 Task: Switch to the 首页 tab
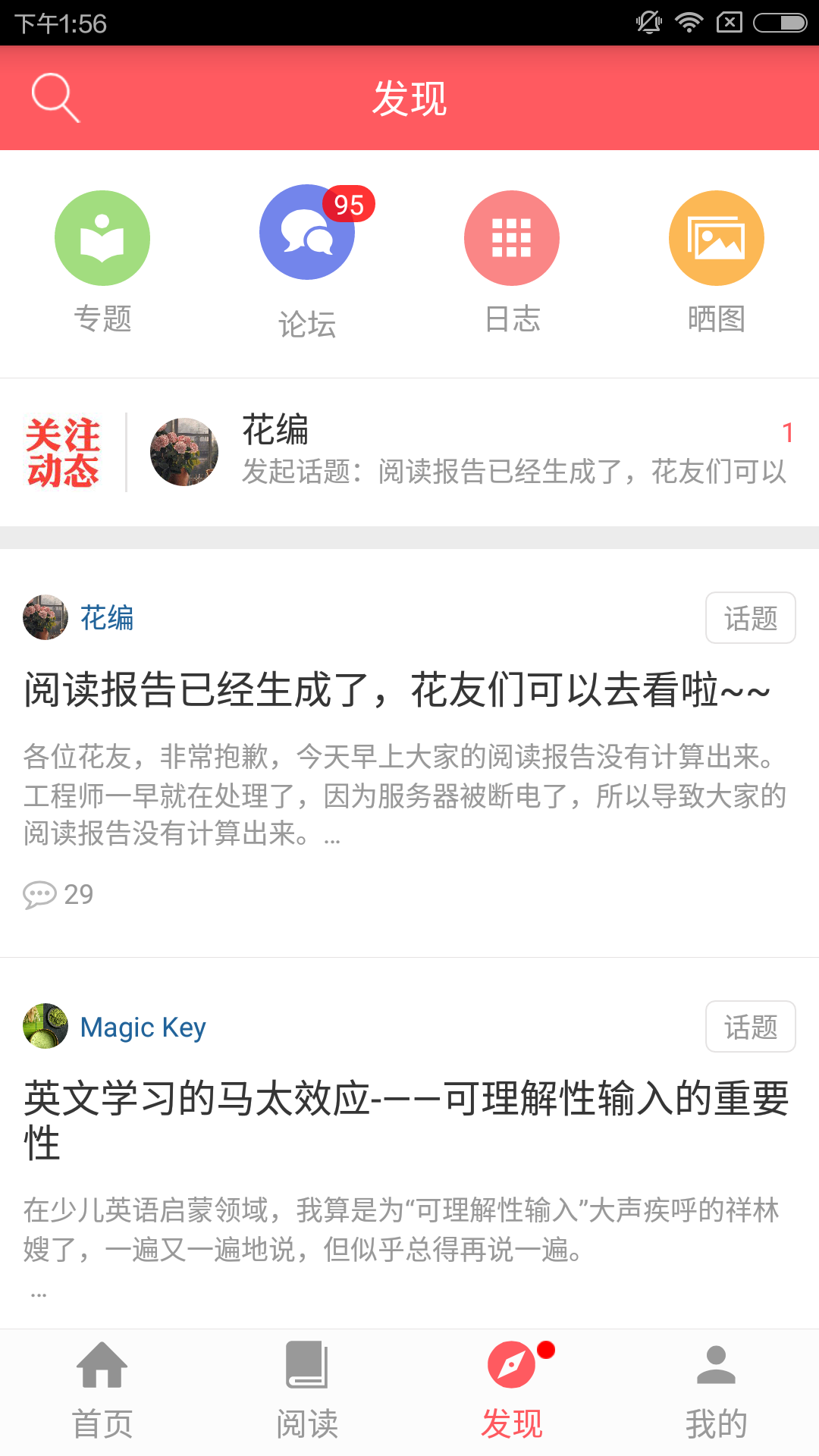coord(102,1392)
